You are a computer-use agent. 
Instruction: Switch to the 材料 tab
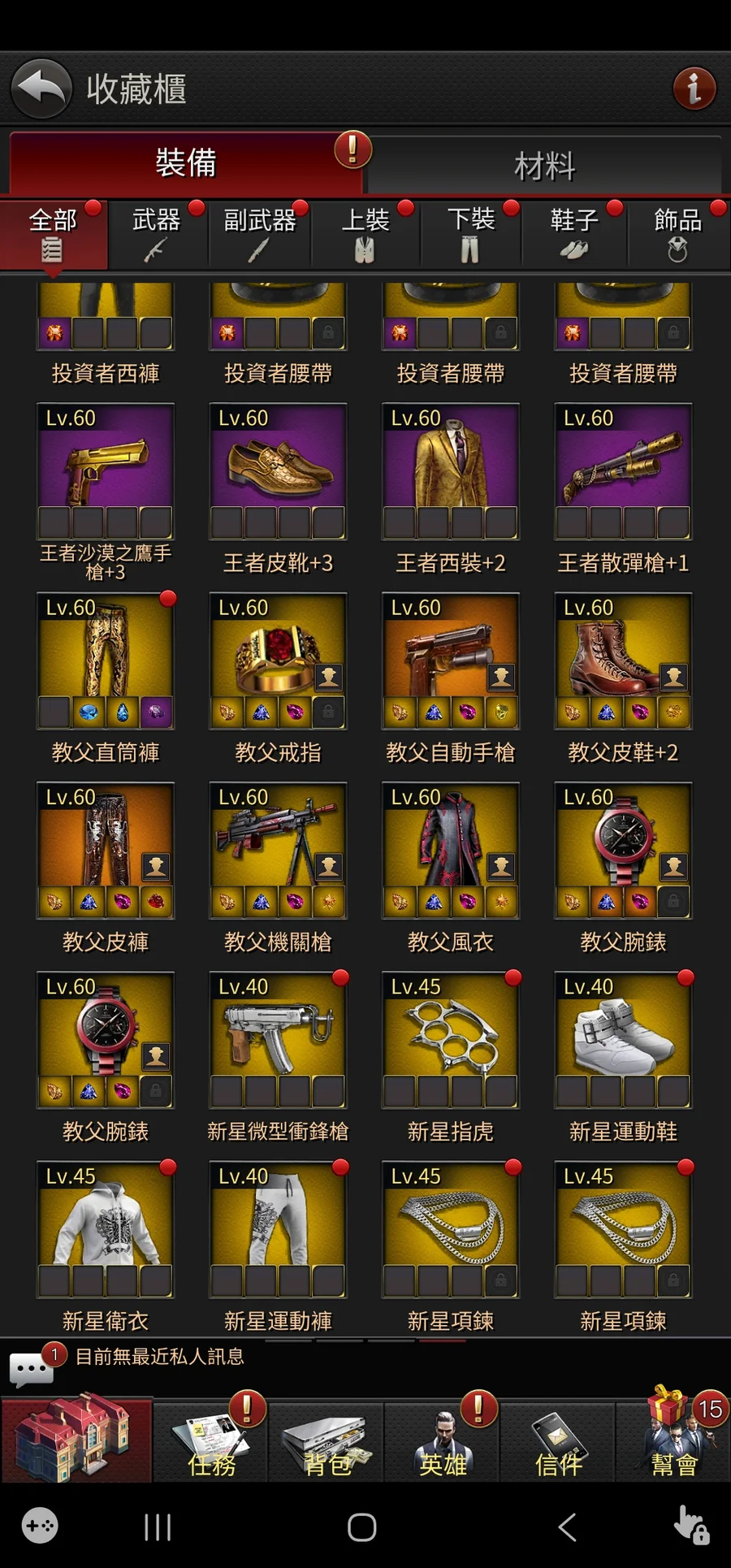[x=544, y=166]
